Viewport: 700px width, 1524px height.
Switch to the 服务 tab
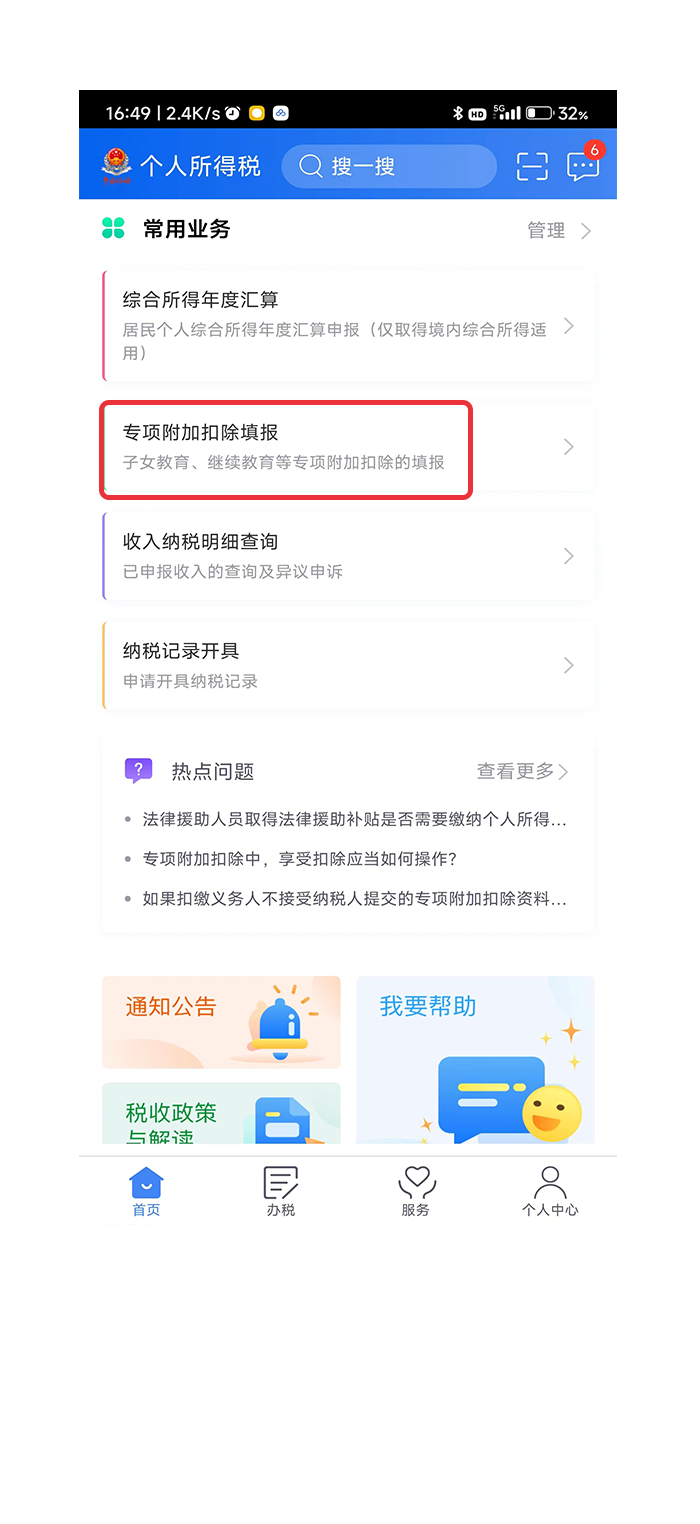click(416, 1191)
